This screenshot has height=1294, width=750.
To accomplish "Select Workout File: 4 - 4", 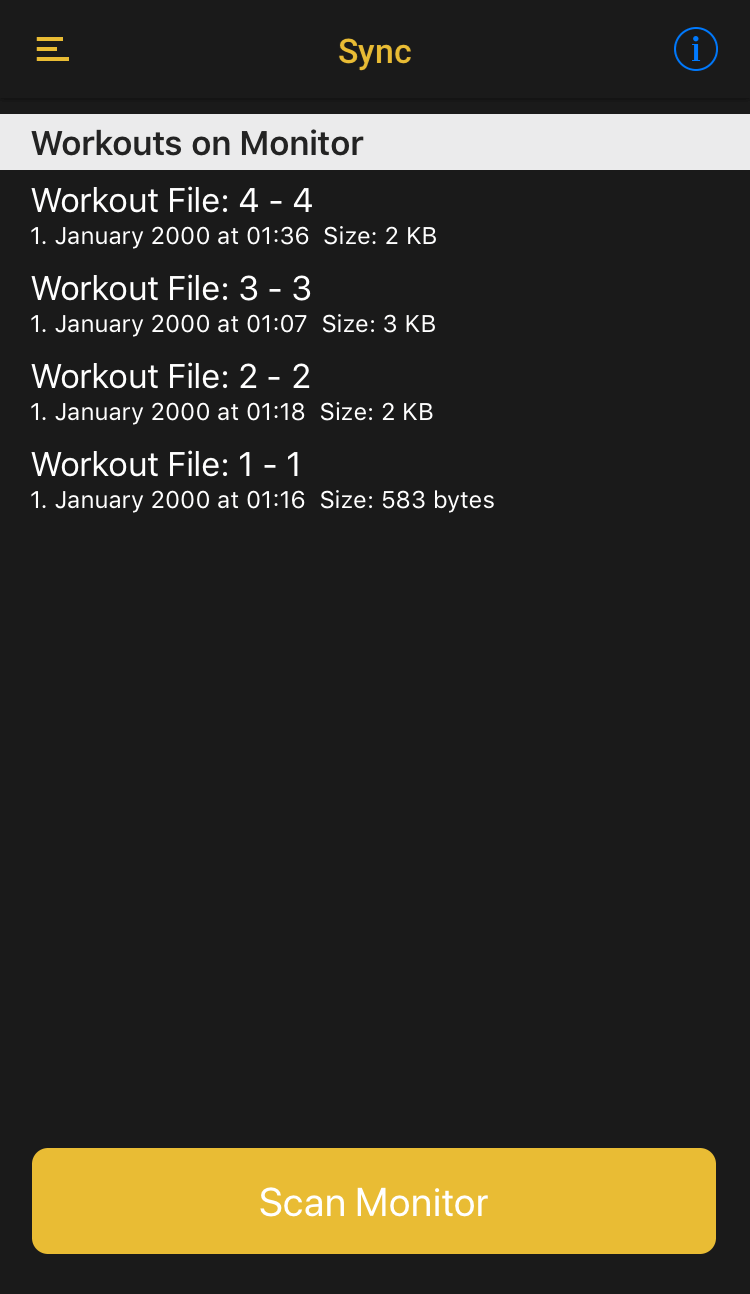I will click(x=375, y=214).
